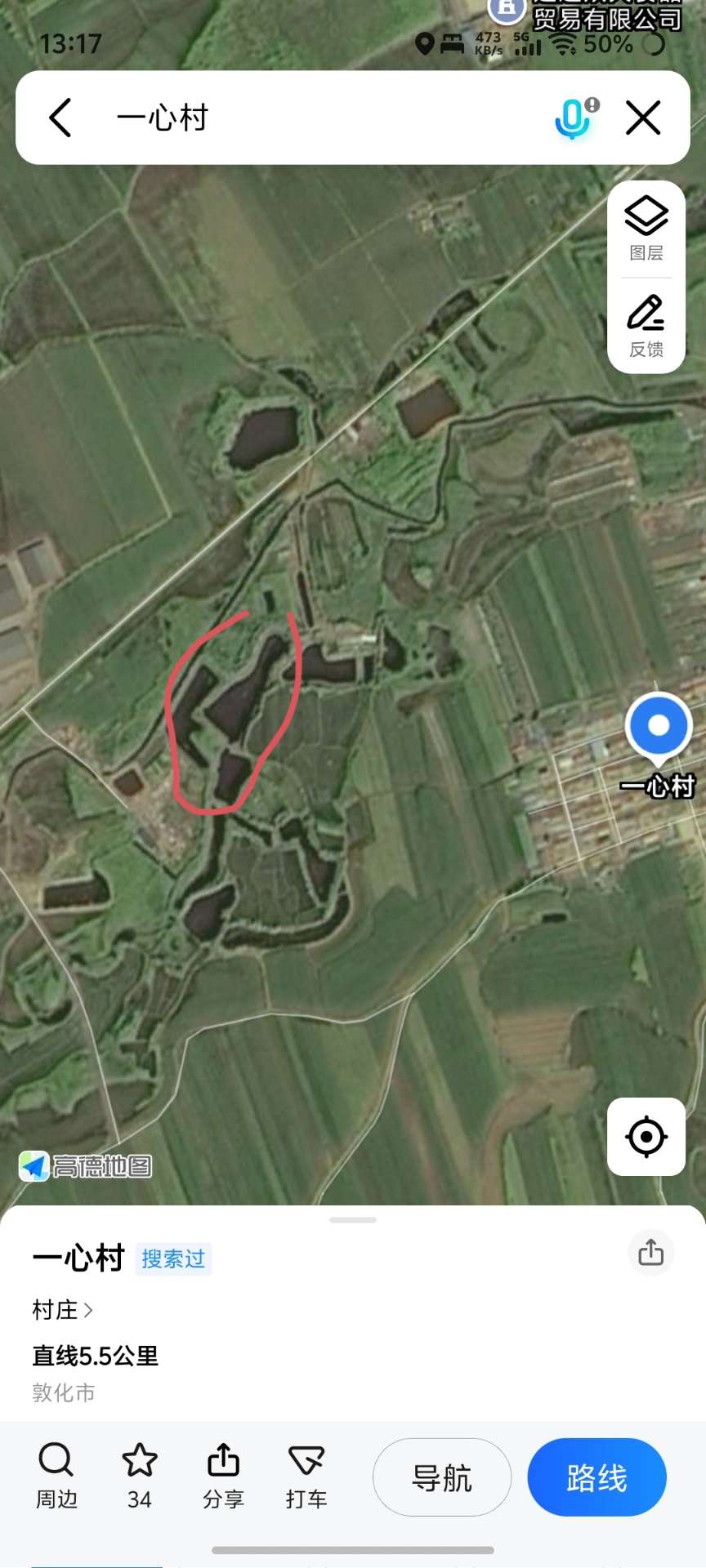Tap the 一心村 search field
The image size is (706, 1568).
(x=327, y=118)
